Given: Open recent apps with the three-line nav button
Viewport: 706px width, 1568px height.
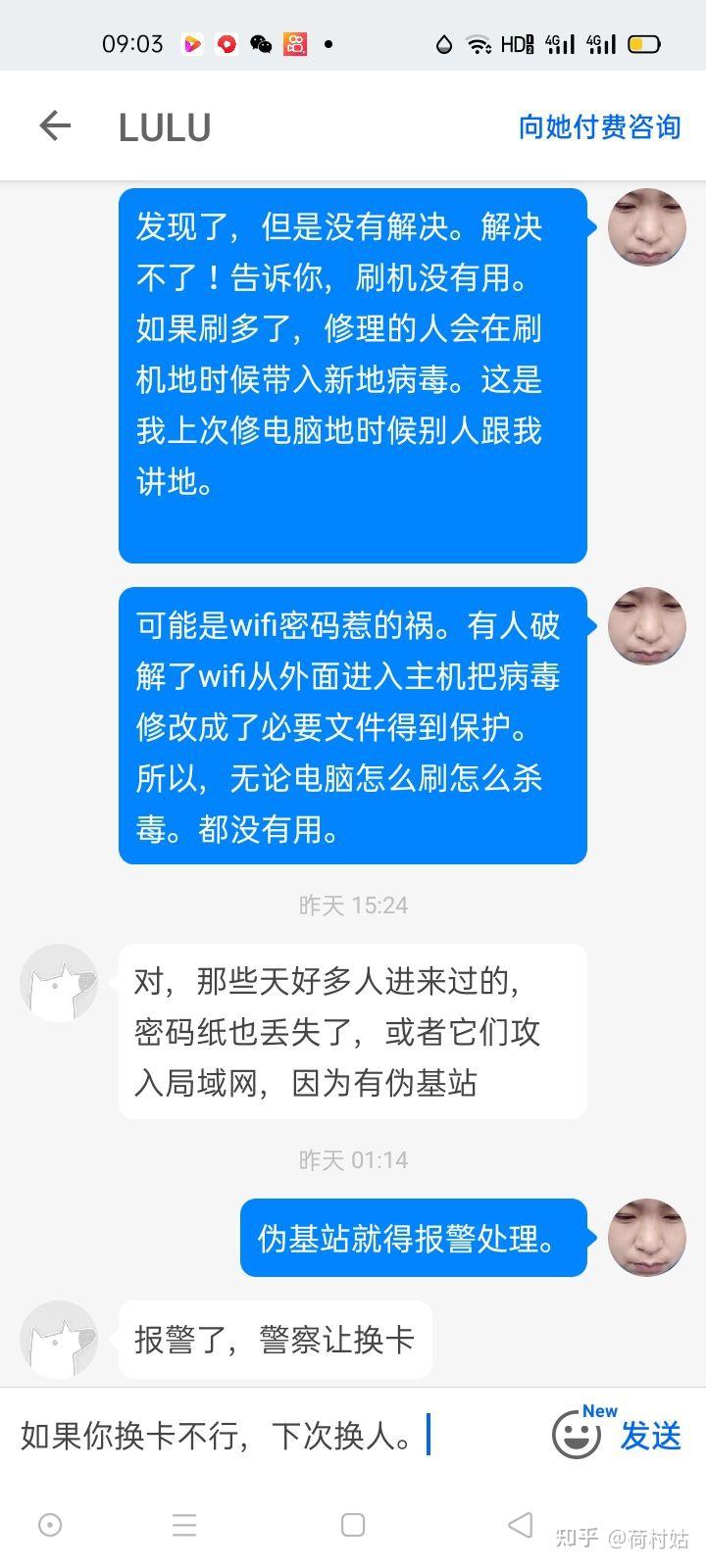Looking at the screenshot, I should (184, 1525).
